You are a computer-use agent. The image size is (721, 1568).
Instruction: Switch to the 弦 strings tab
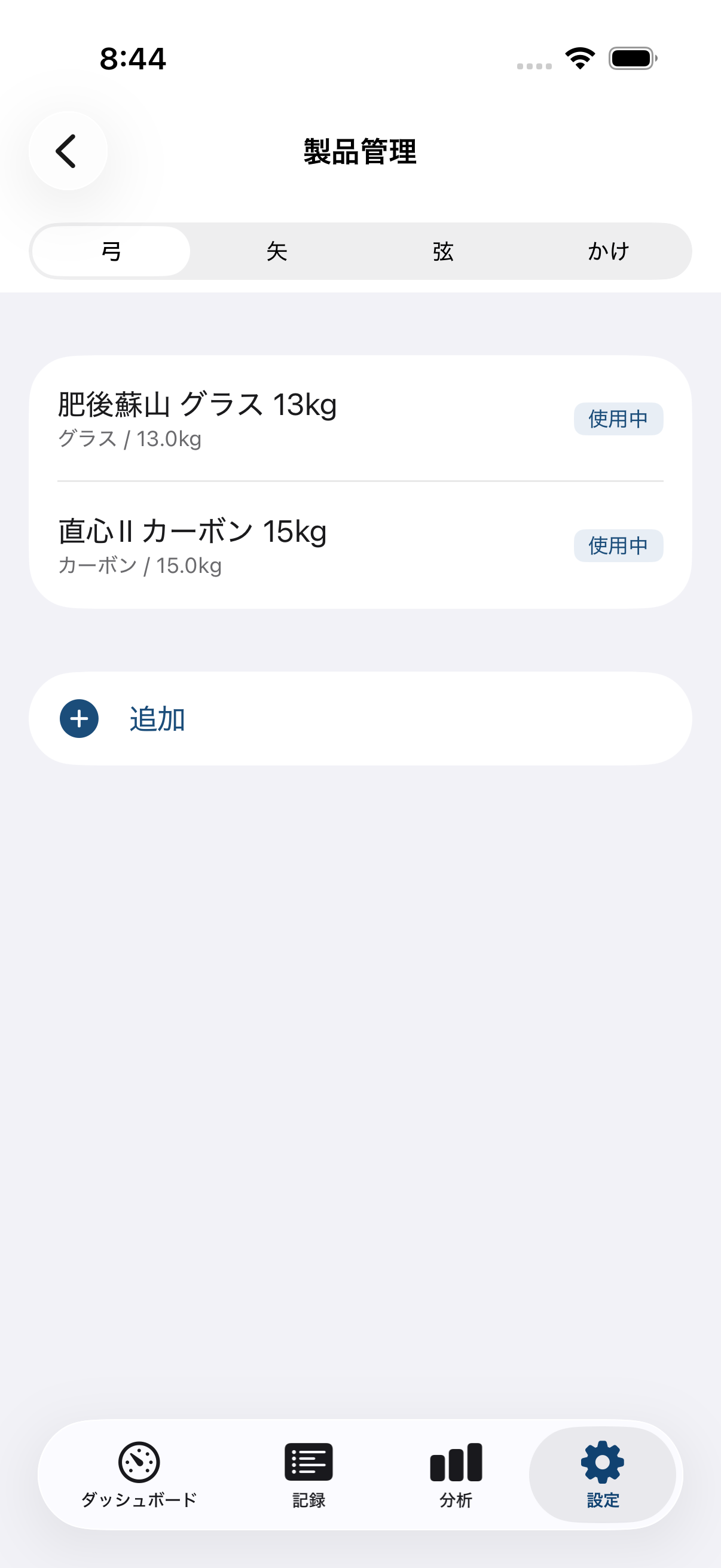click(442, 250)
